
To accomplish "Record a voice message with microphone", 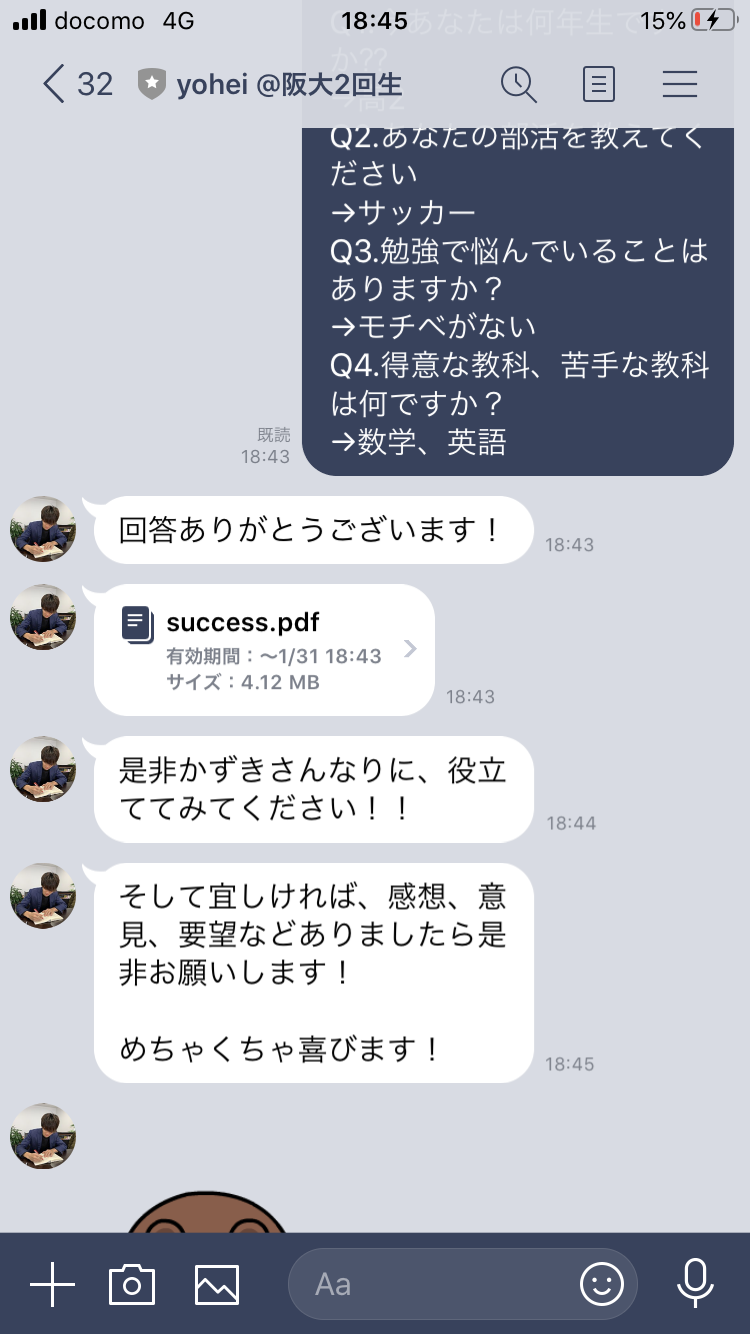I will coord(695,1284).
